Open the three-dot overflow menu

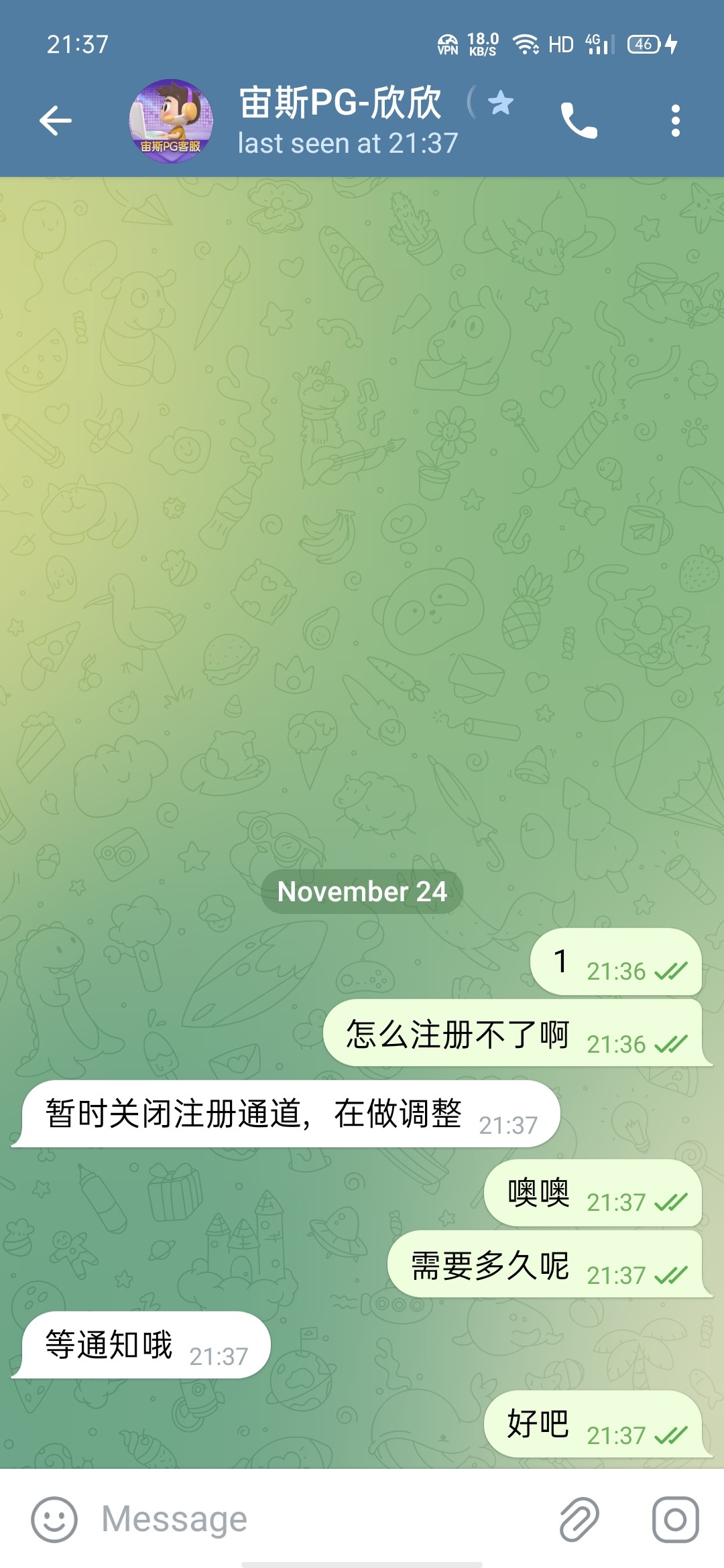point(675,121)
